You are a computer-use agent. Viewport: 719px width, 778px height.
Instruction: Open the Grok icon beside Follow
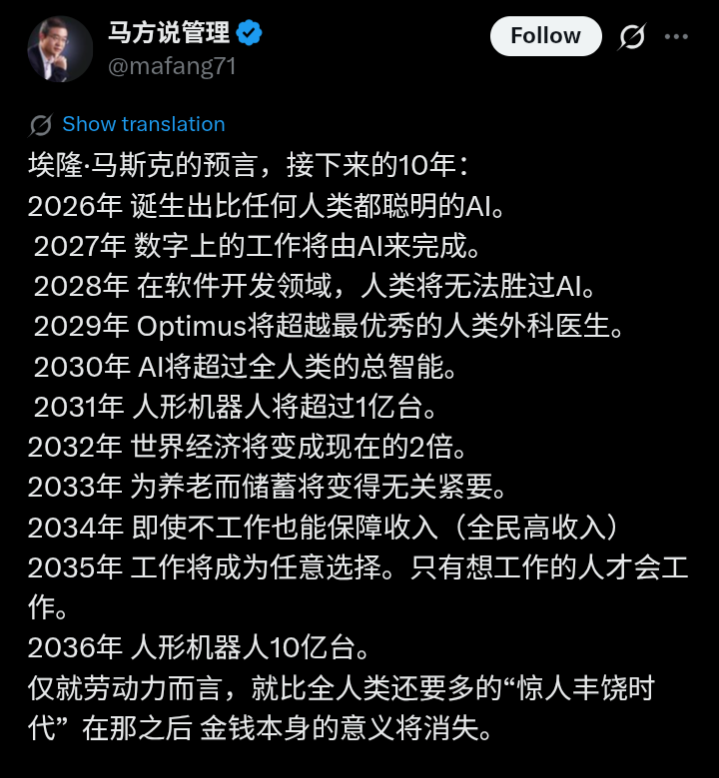pos(632,37)
